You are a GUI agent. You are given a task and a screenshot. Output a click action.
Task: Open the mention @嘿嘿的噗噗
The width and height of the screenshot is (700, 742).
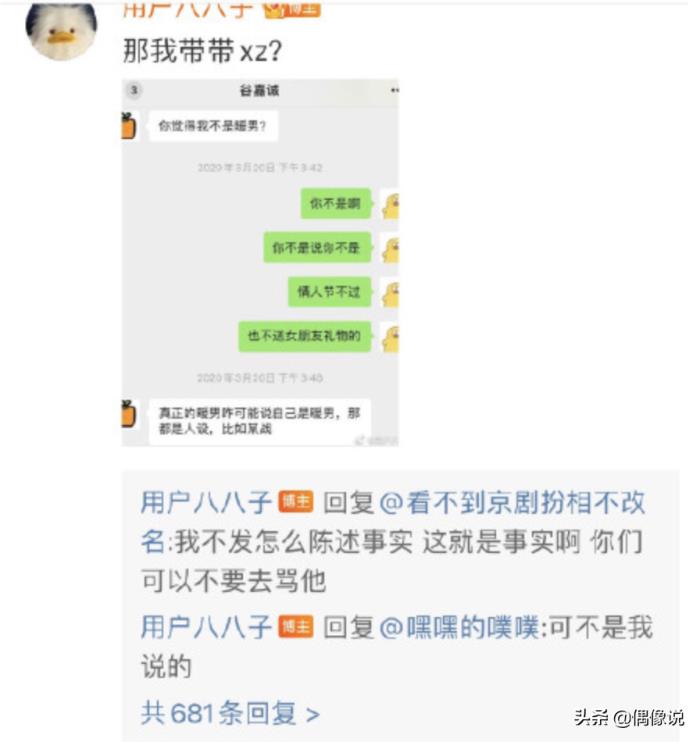(x=460, y=627)
